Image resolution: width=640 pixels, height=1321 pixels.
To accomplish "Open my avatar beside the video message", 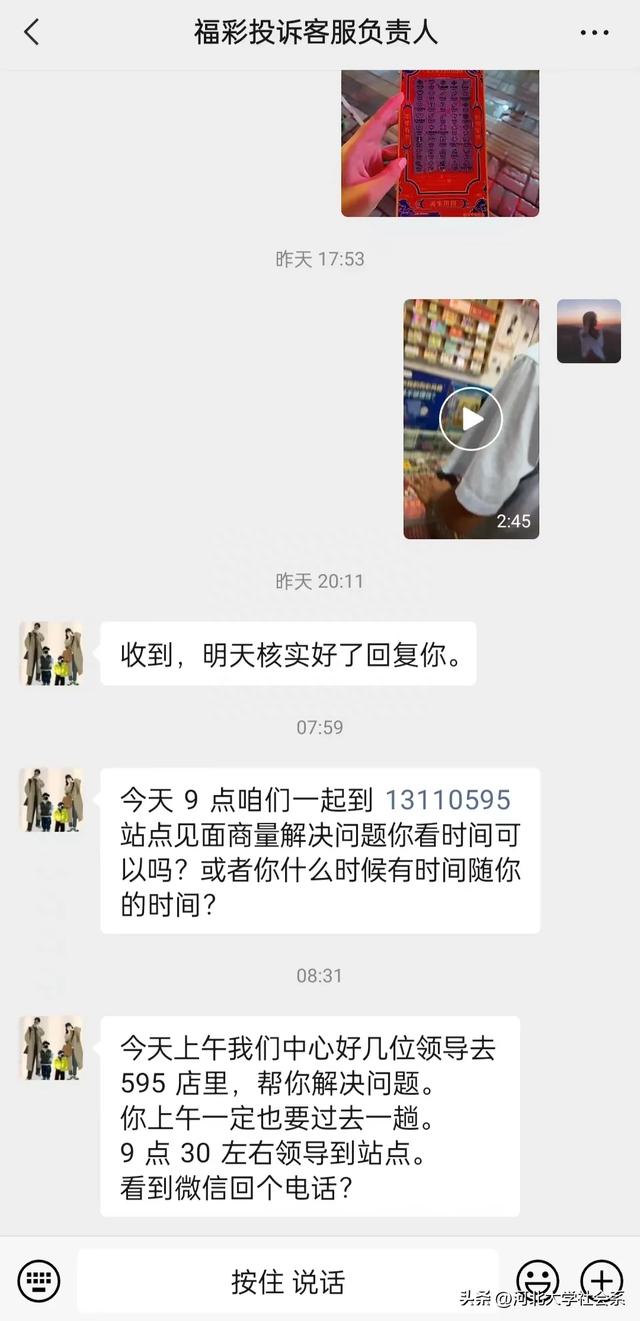I will 588,331.
